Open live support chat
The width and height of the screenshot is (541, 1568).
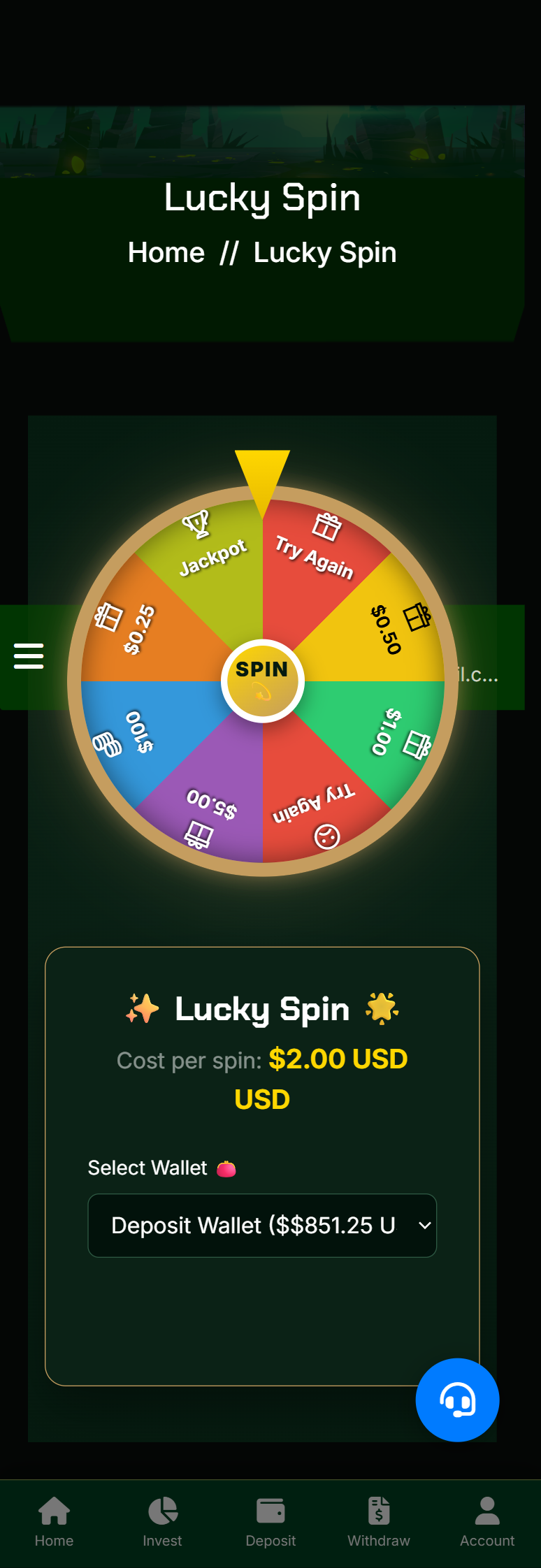coord(457,1400)
